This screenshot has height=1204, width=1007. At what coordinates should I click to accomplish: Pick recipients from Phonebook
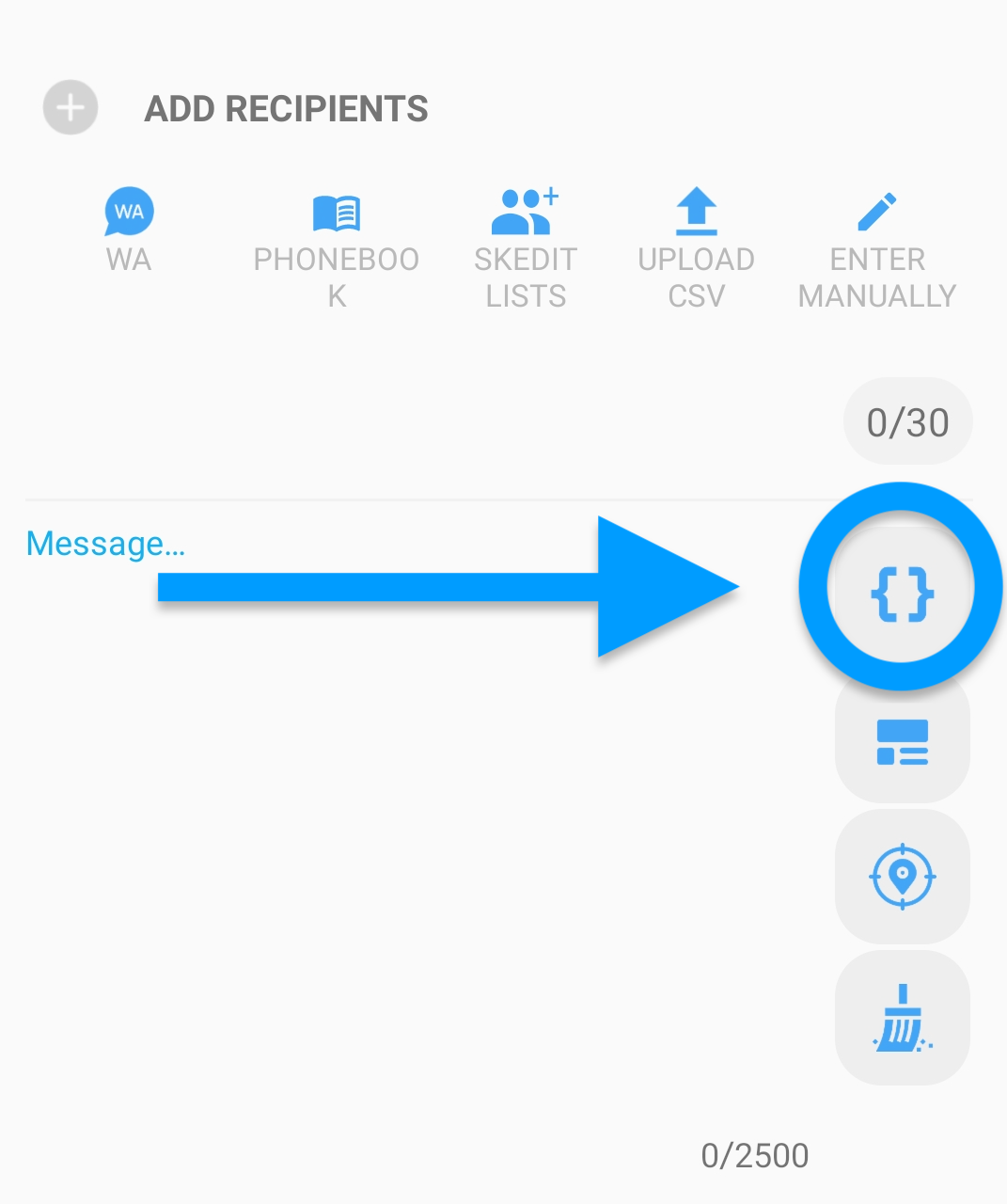[x=337, y=247]
